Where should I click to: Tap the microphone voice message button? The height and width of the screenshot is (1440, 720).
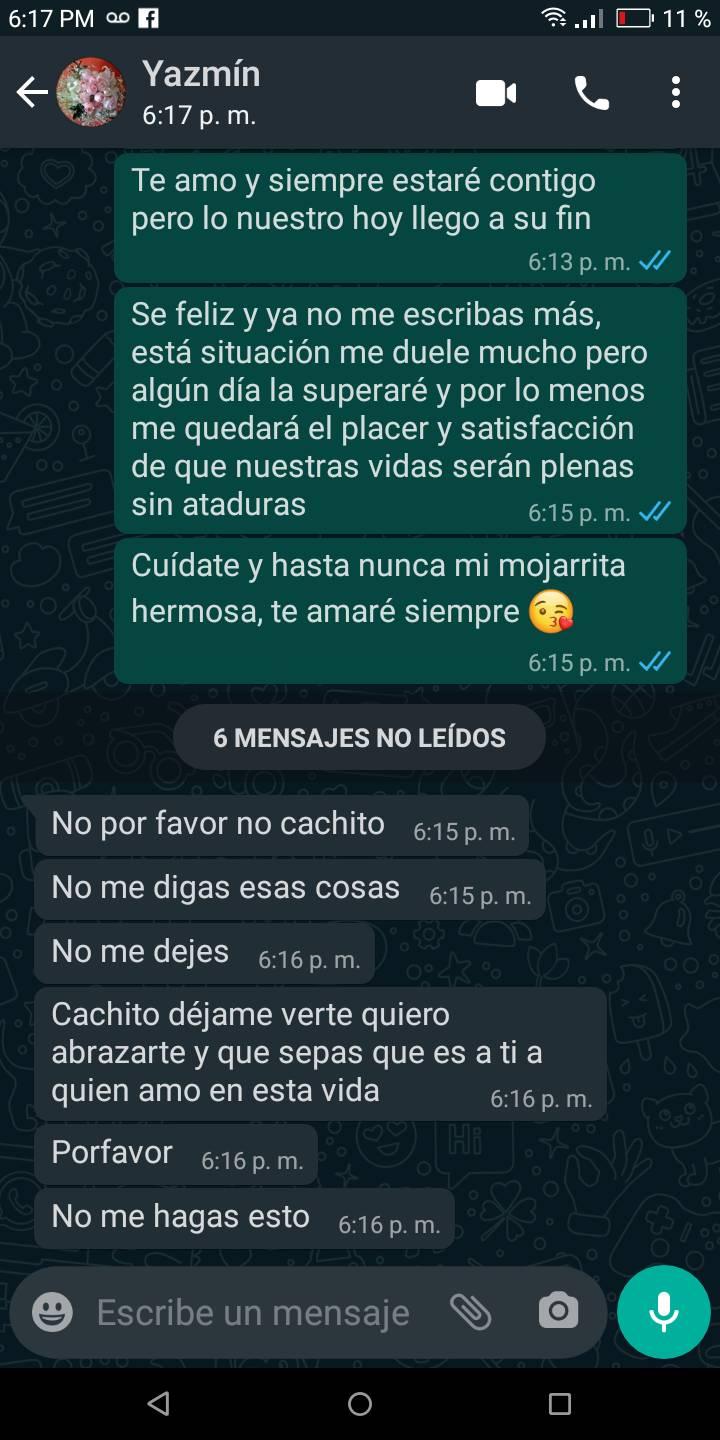pyautogui.click(x=664, y=1312)
